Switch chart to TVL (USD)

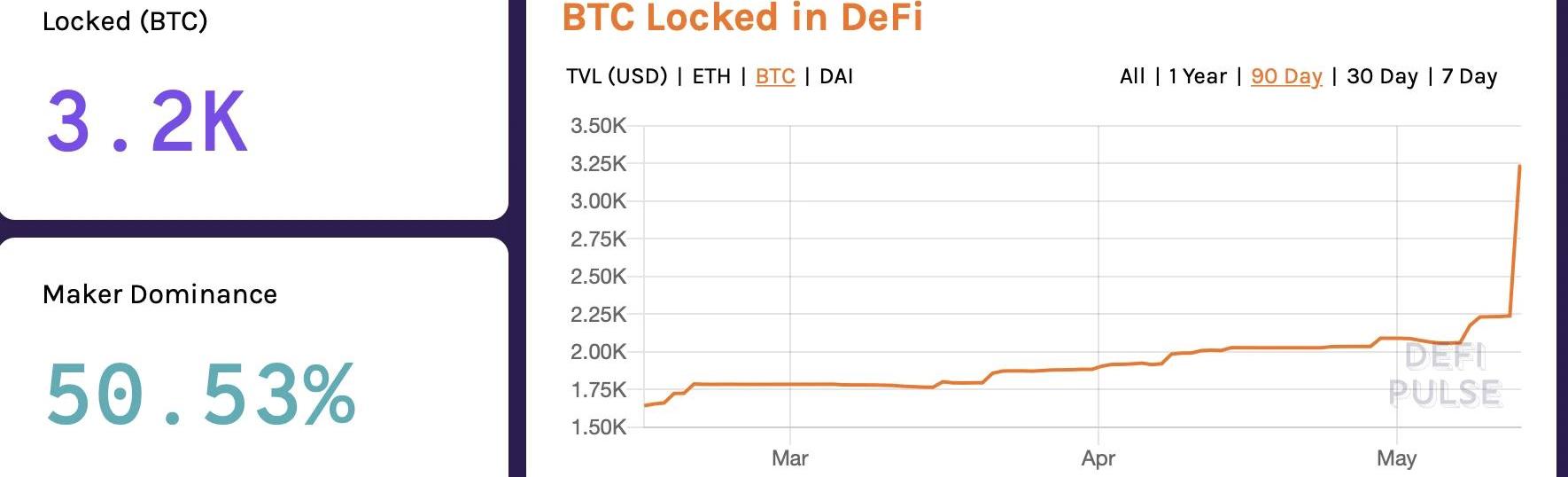tap(617, 76)
